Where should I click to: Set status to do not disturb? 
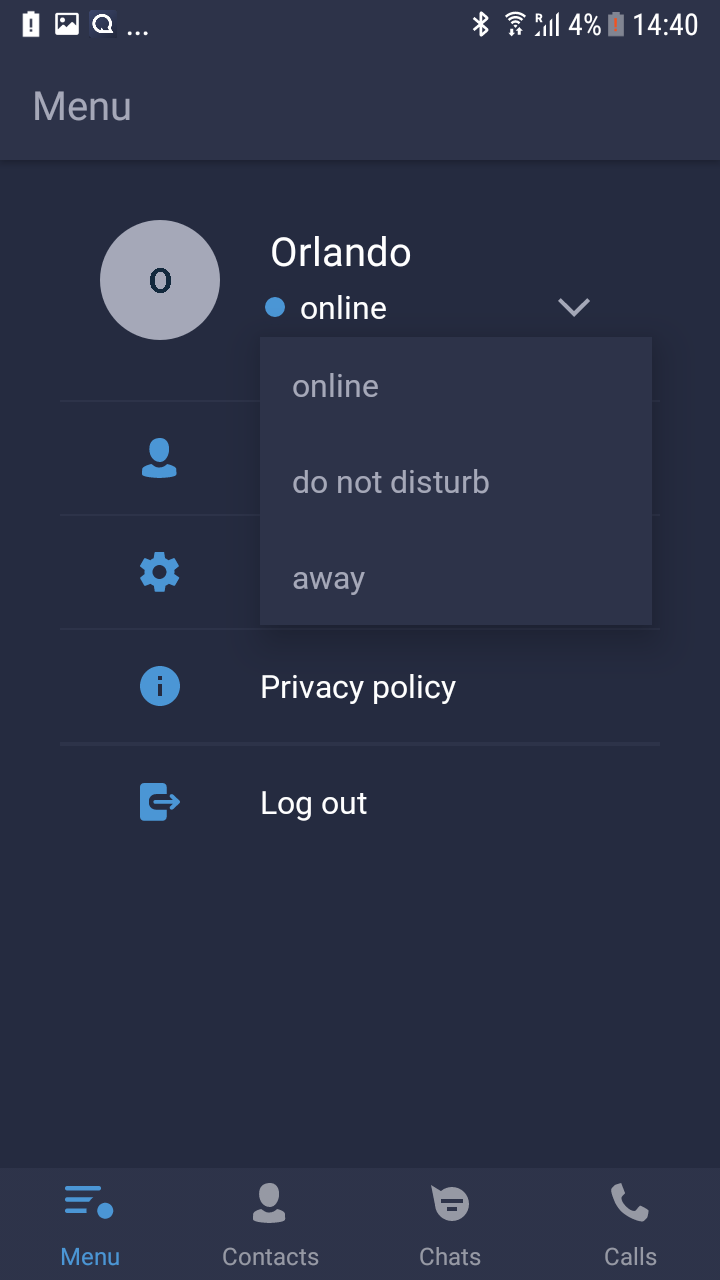click(456, 482)
